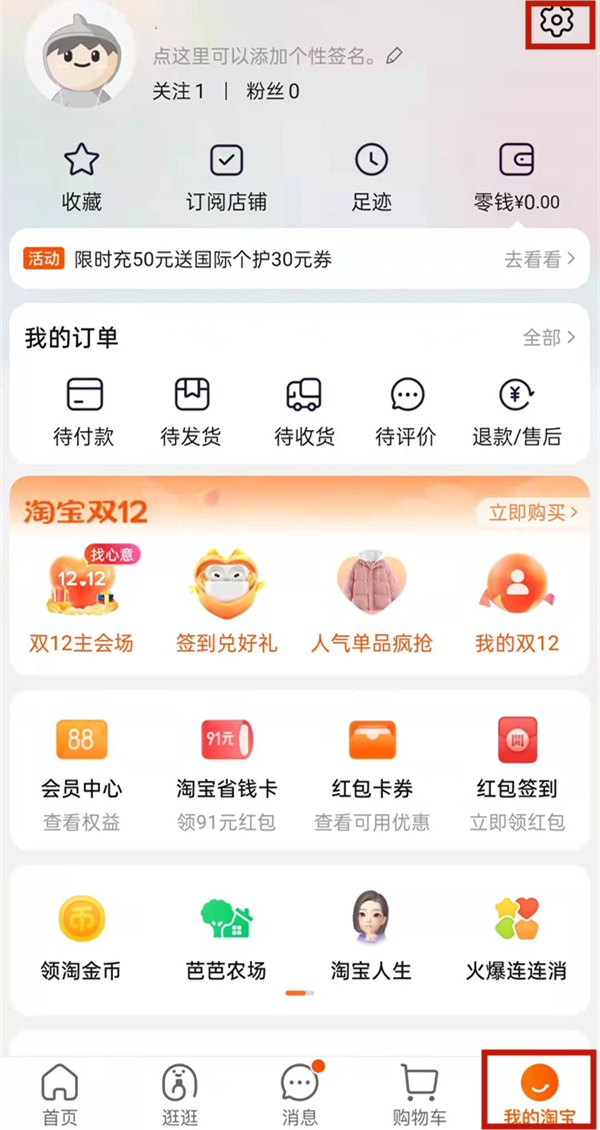The height and width of the screenshot is (1130, 600).
Task: Switch to the 消息 messages tab
Action: pos(299,1094)
